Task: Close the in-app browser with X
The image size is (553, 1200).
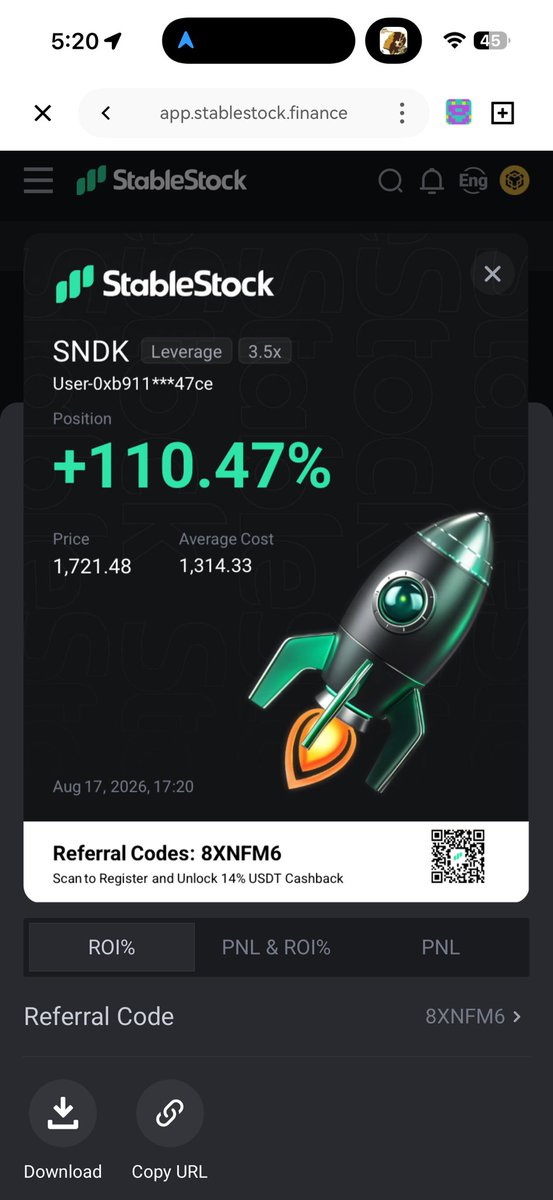Action: coord(42,113)
